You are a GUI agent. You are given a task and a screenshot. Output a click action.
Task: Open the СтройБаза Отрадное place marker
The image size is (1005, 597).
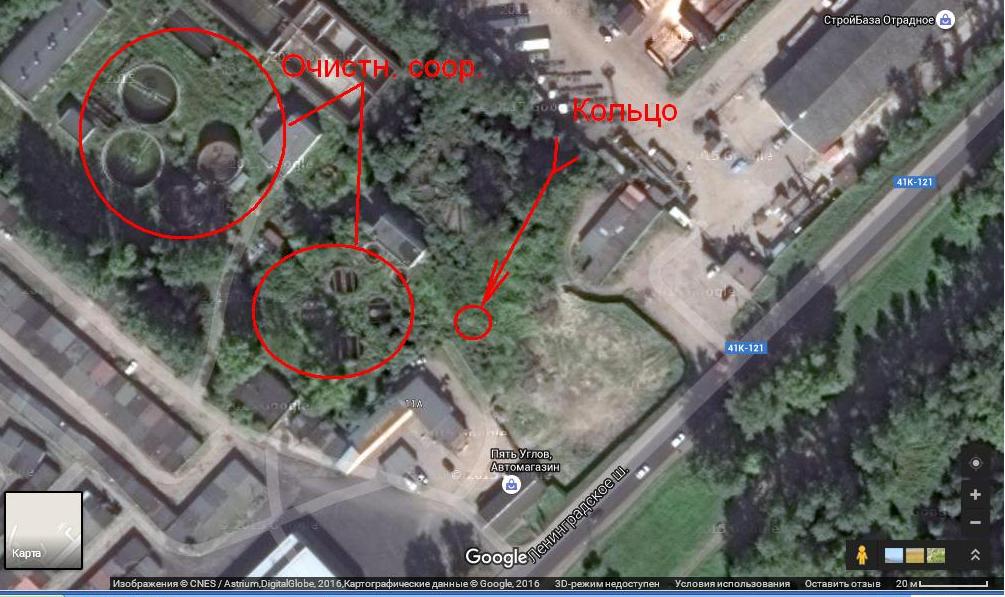pyautogui.click(x=944, y=18)
